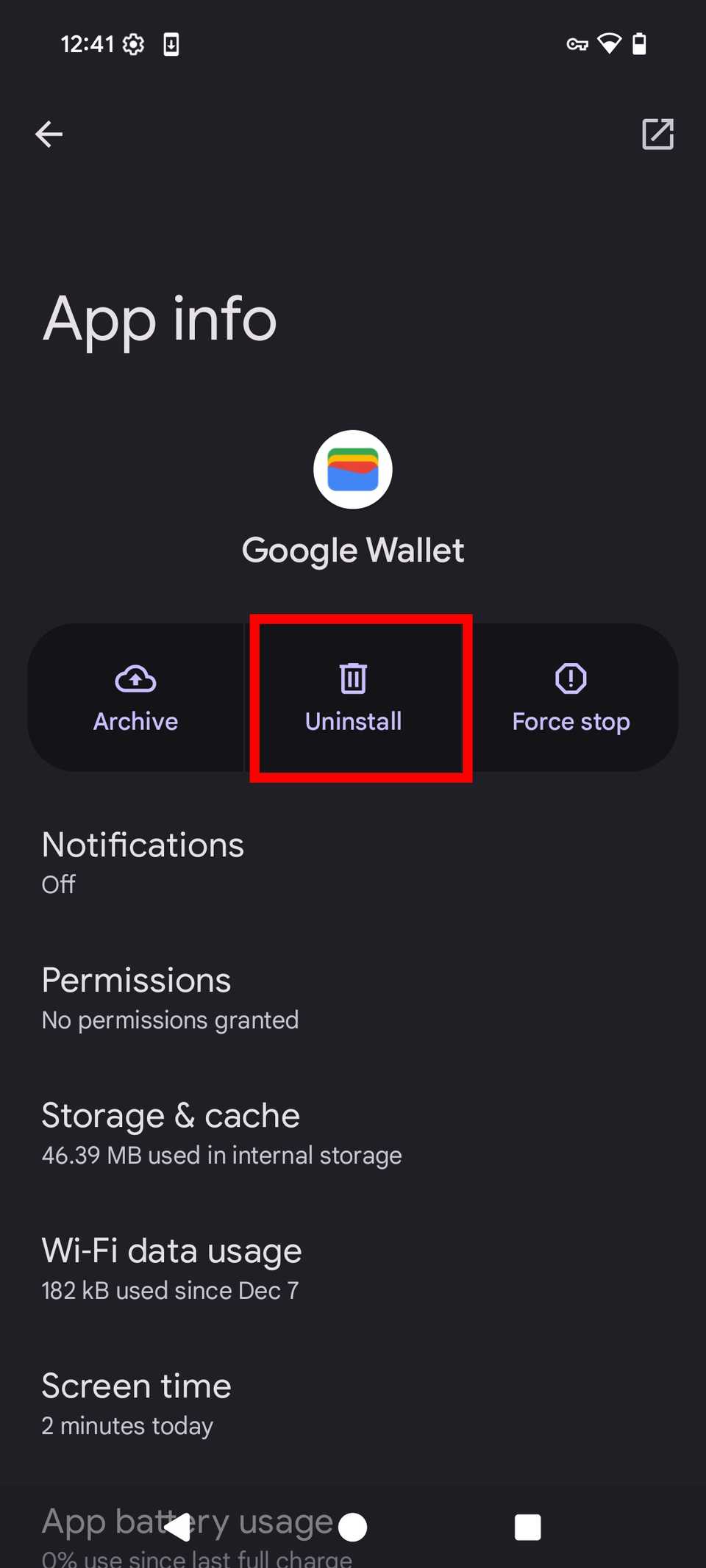Tap the back arrow at top left
706x1568 pixels.
pos(49,134)
